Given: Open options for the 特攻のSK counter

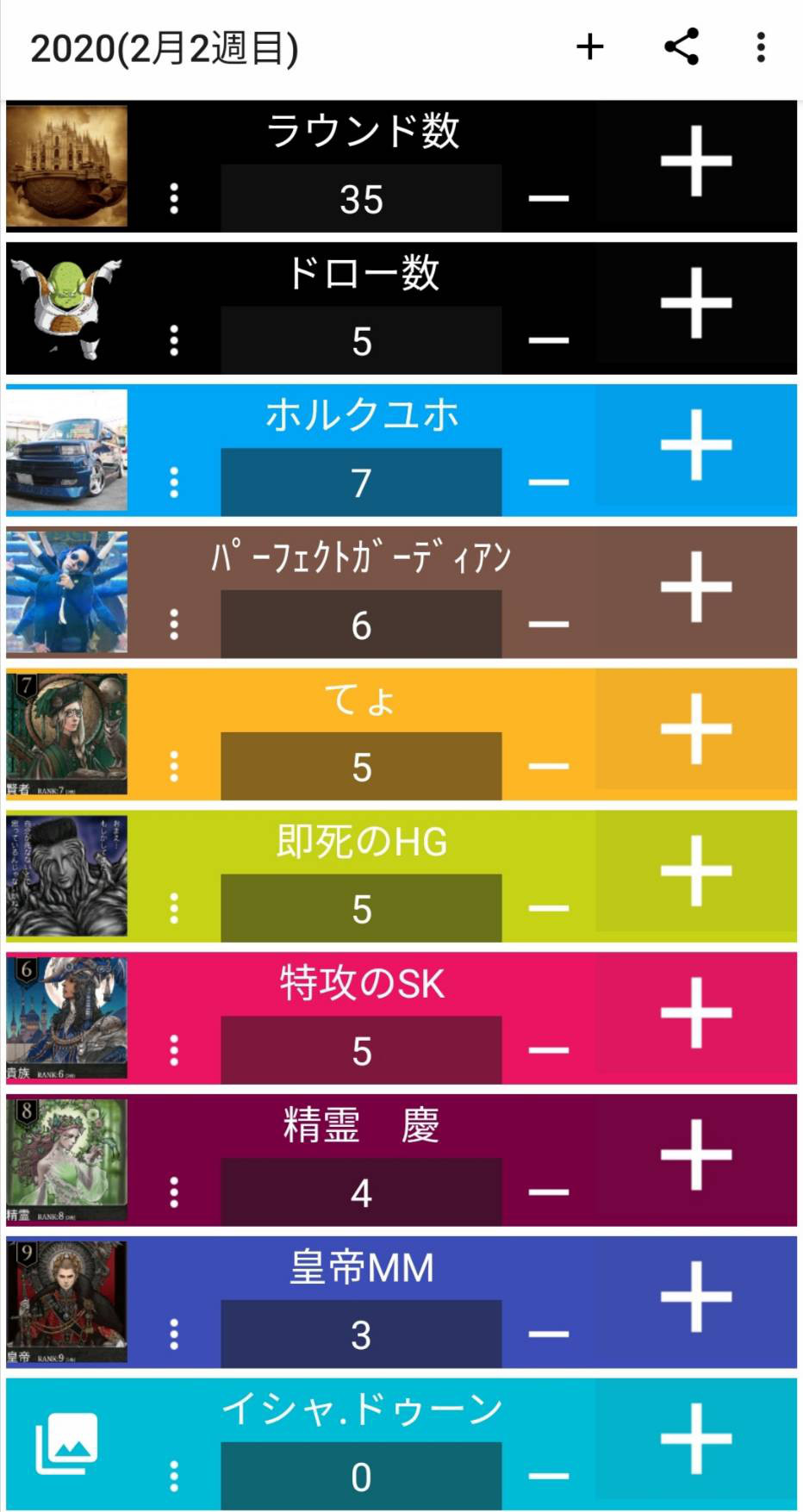Looking at the screenshot, I should coord(174,1050).
